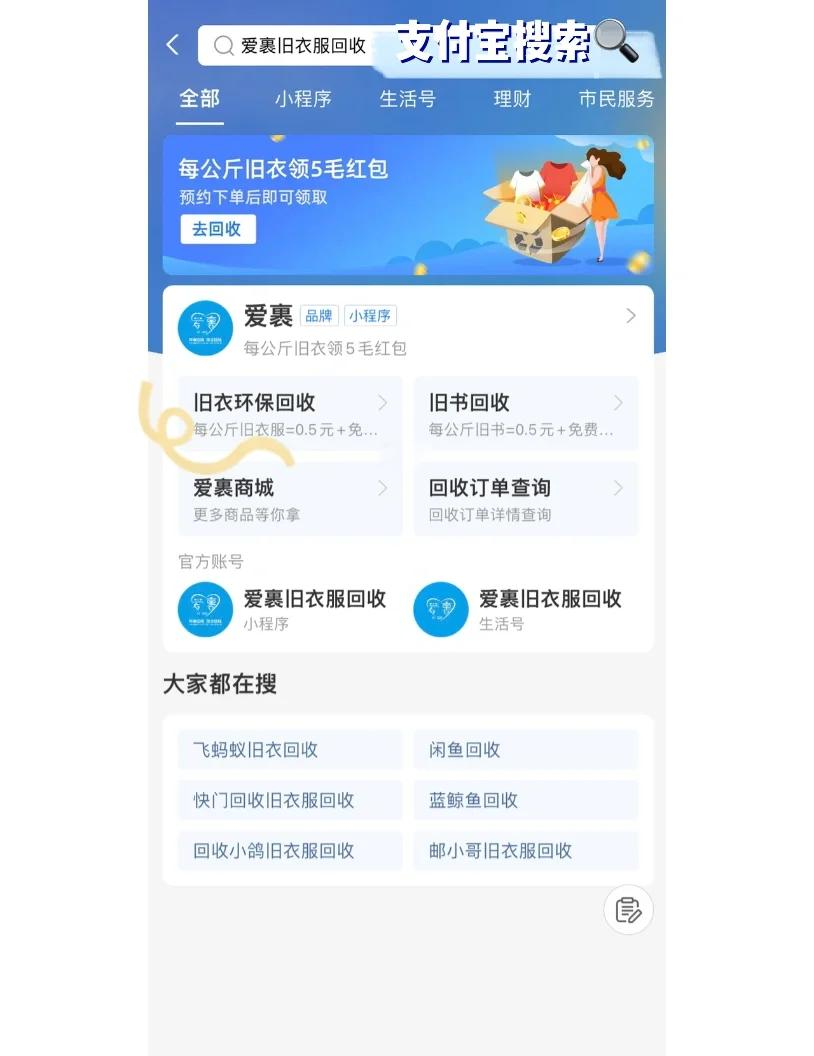Open 旧书回收 service
814x1056 pixels.
tap(525, 414)
